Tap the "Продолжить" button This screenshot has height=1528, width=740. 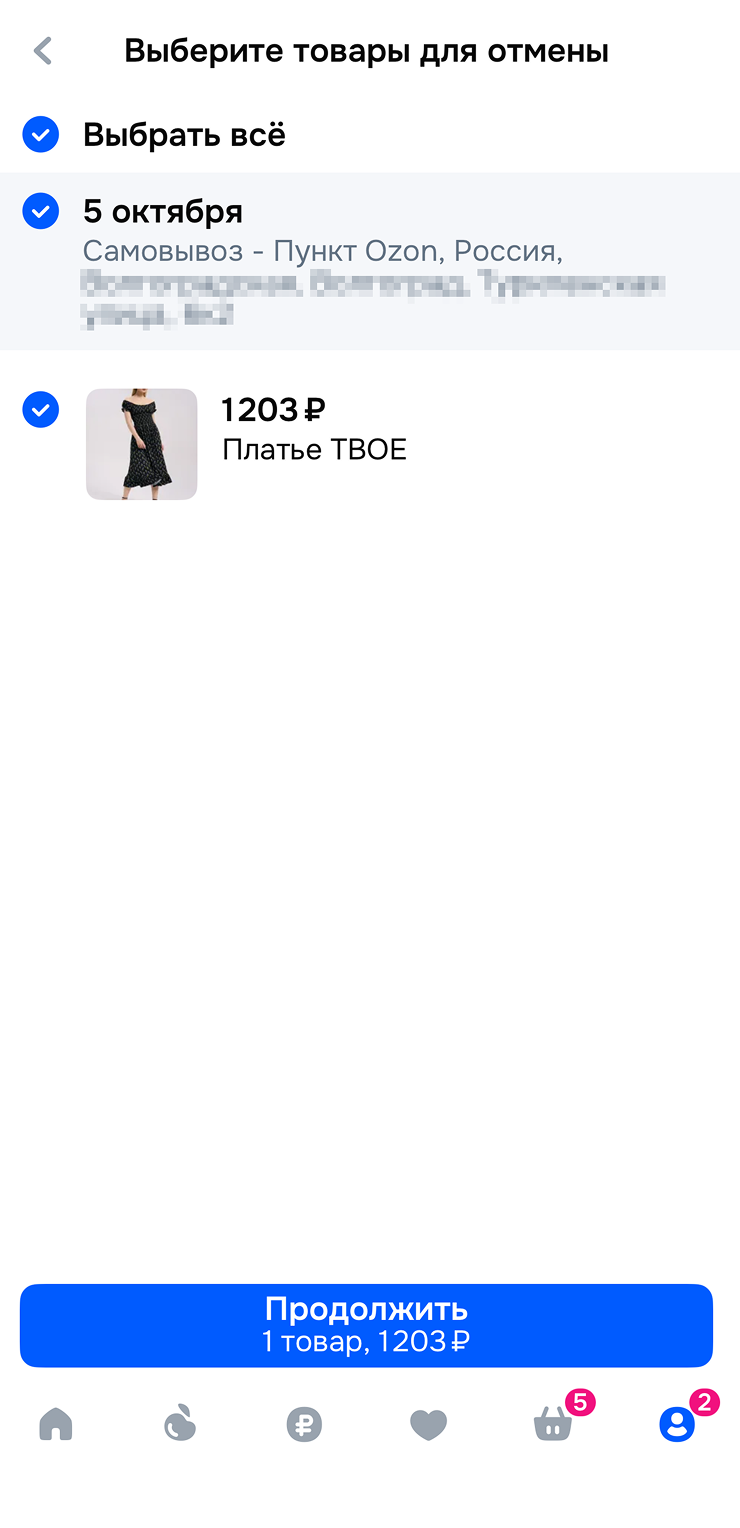366,1325
